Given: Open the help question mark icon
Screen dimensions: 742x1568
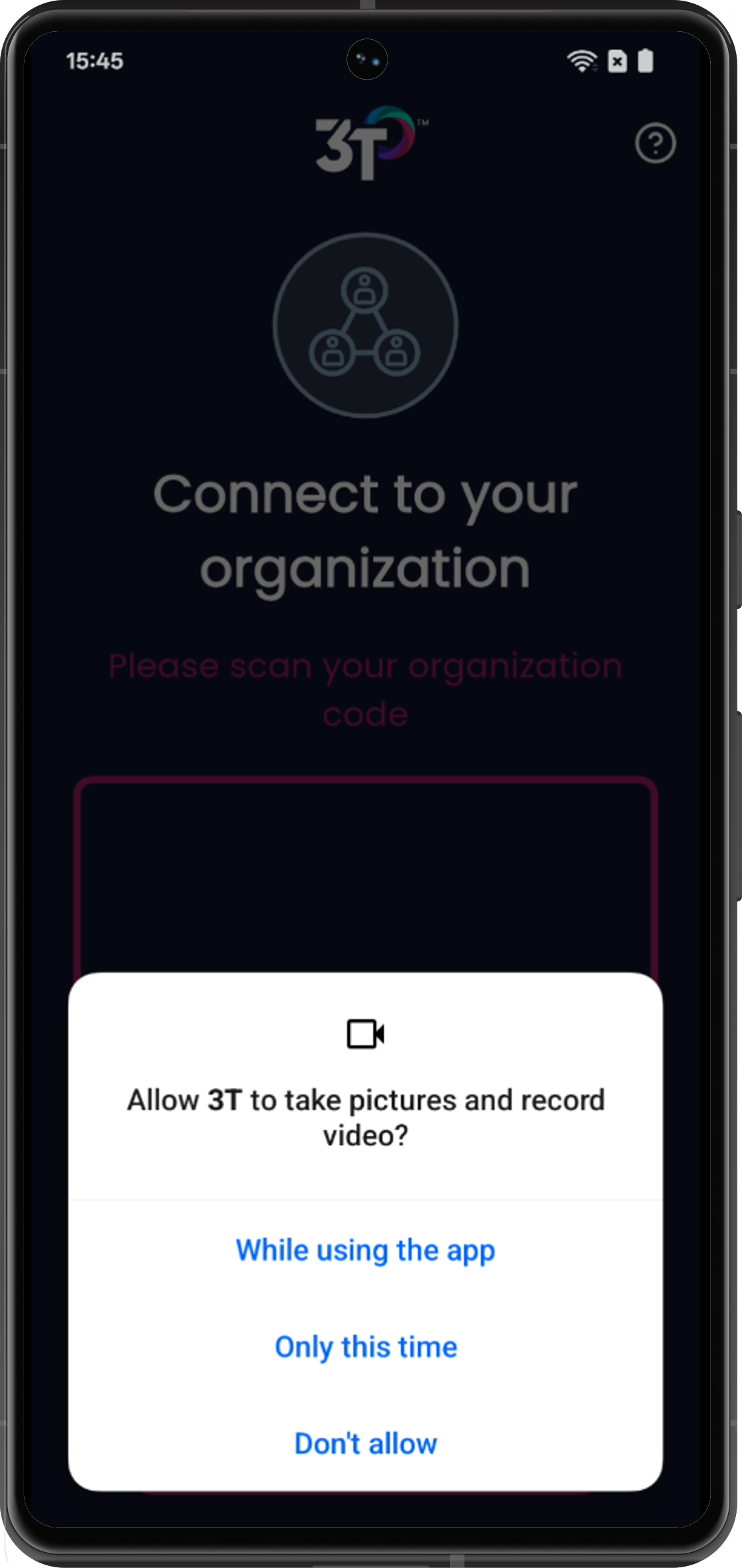Looking at the screenshot, I should [x=655, y=143].
